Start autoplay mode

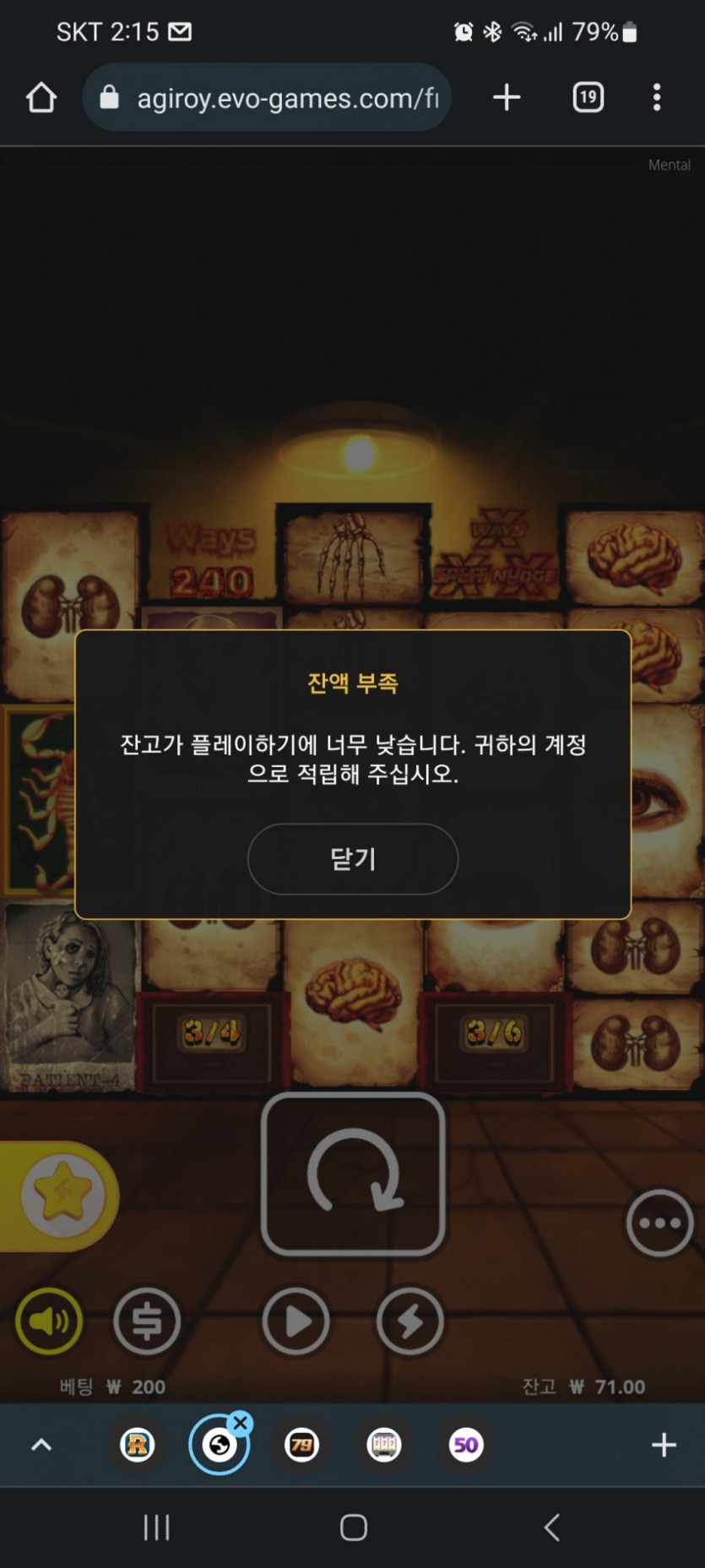296,1320
